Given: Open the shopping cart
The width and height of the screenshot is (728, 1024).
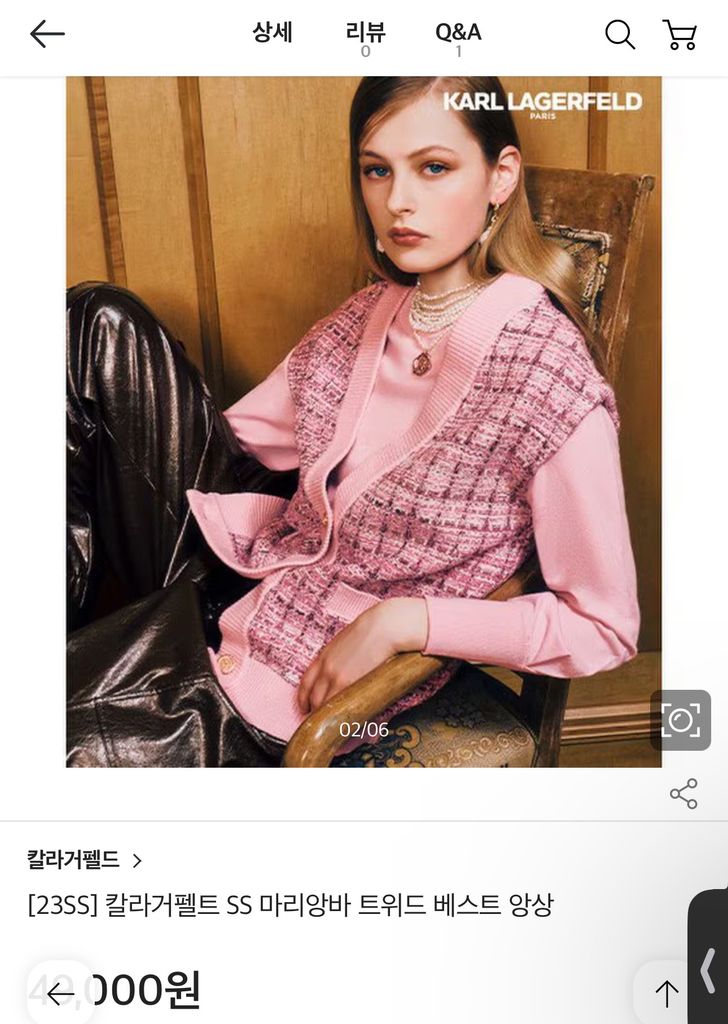Looking at the screenshot, I should 680,35.
